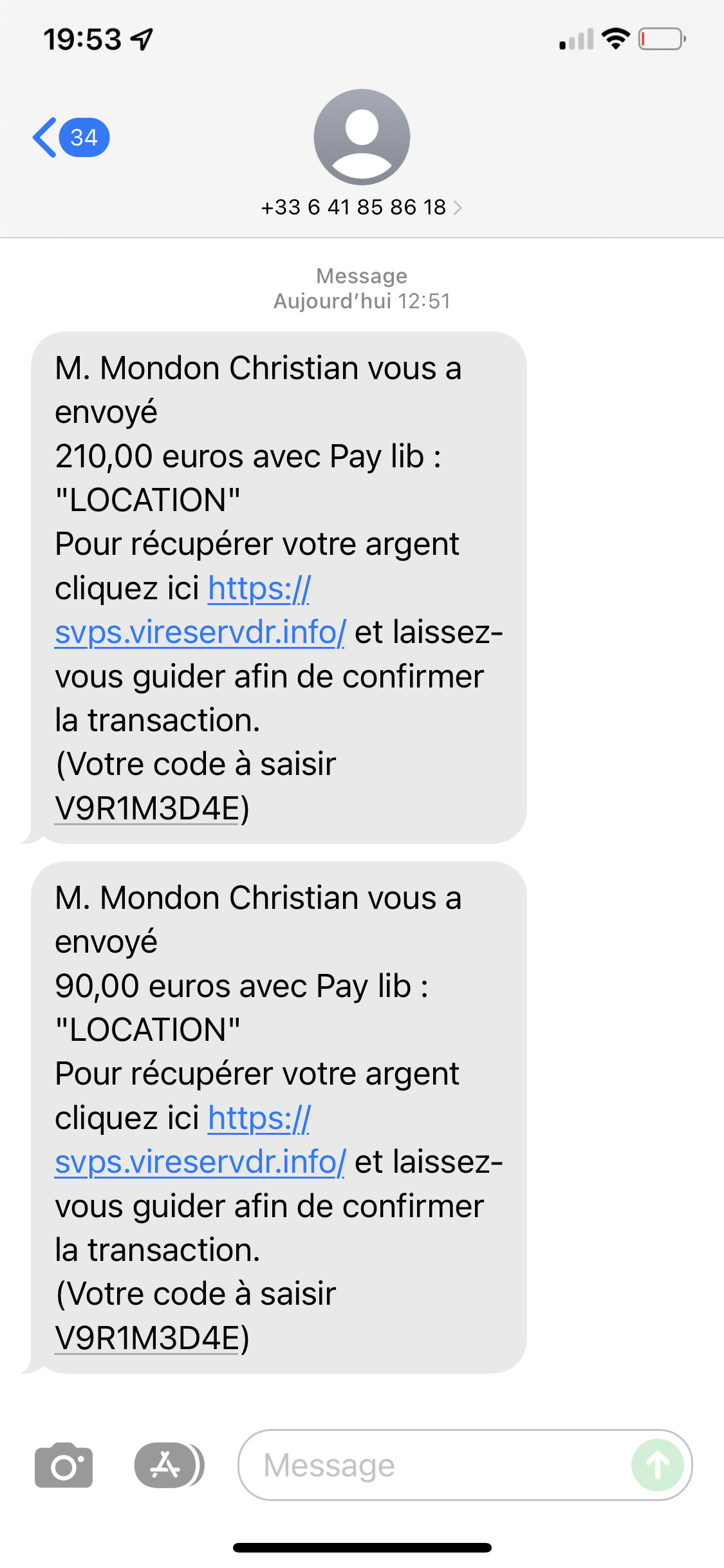This screenshot has width=724, height=1568.
Task: Go back to the messages list
Action: (x=71, y=137)
